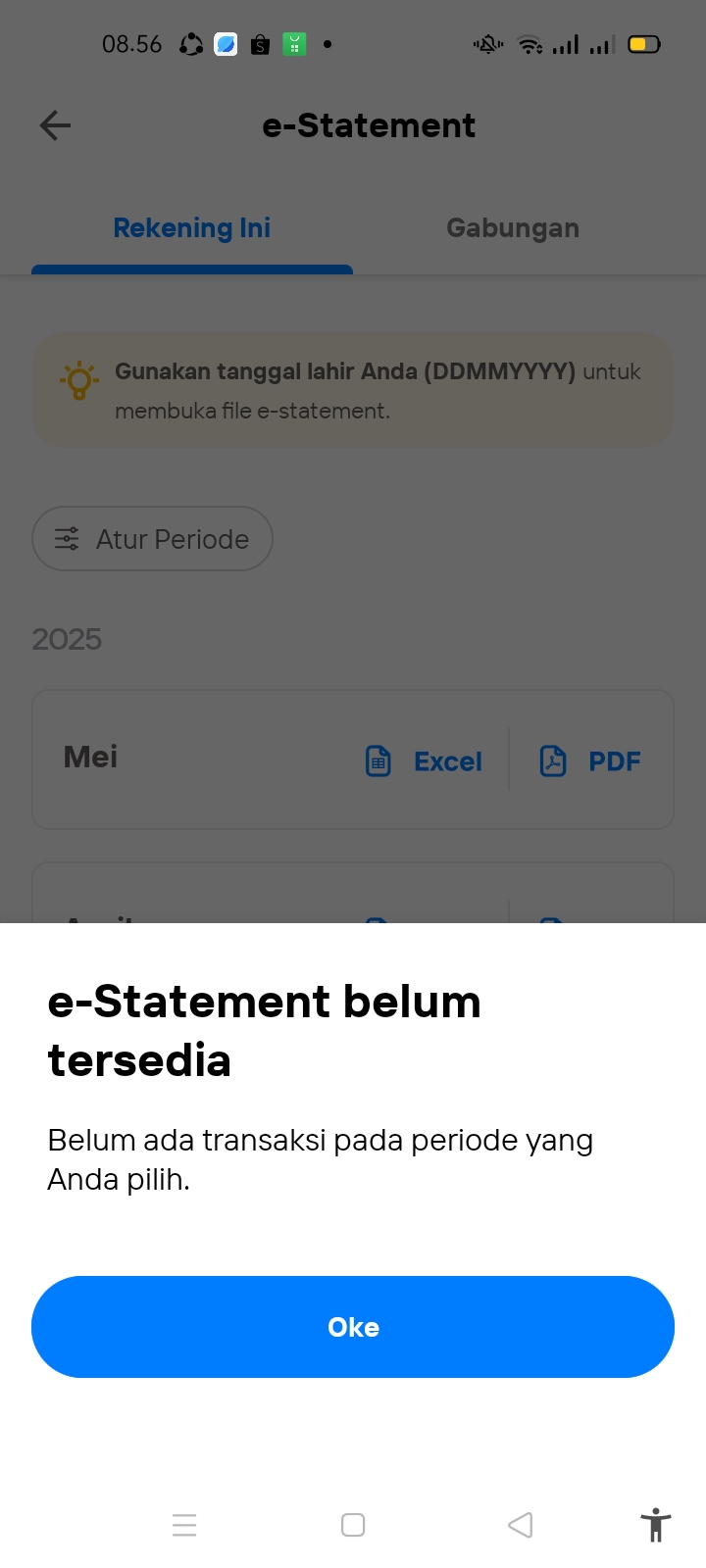706x1568 pixels.
Task: Switch to the Gabungan tab
Action: [513, 227]
